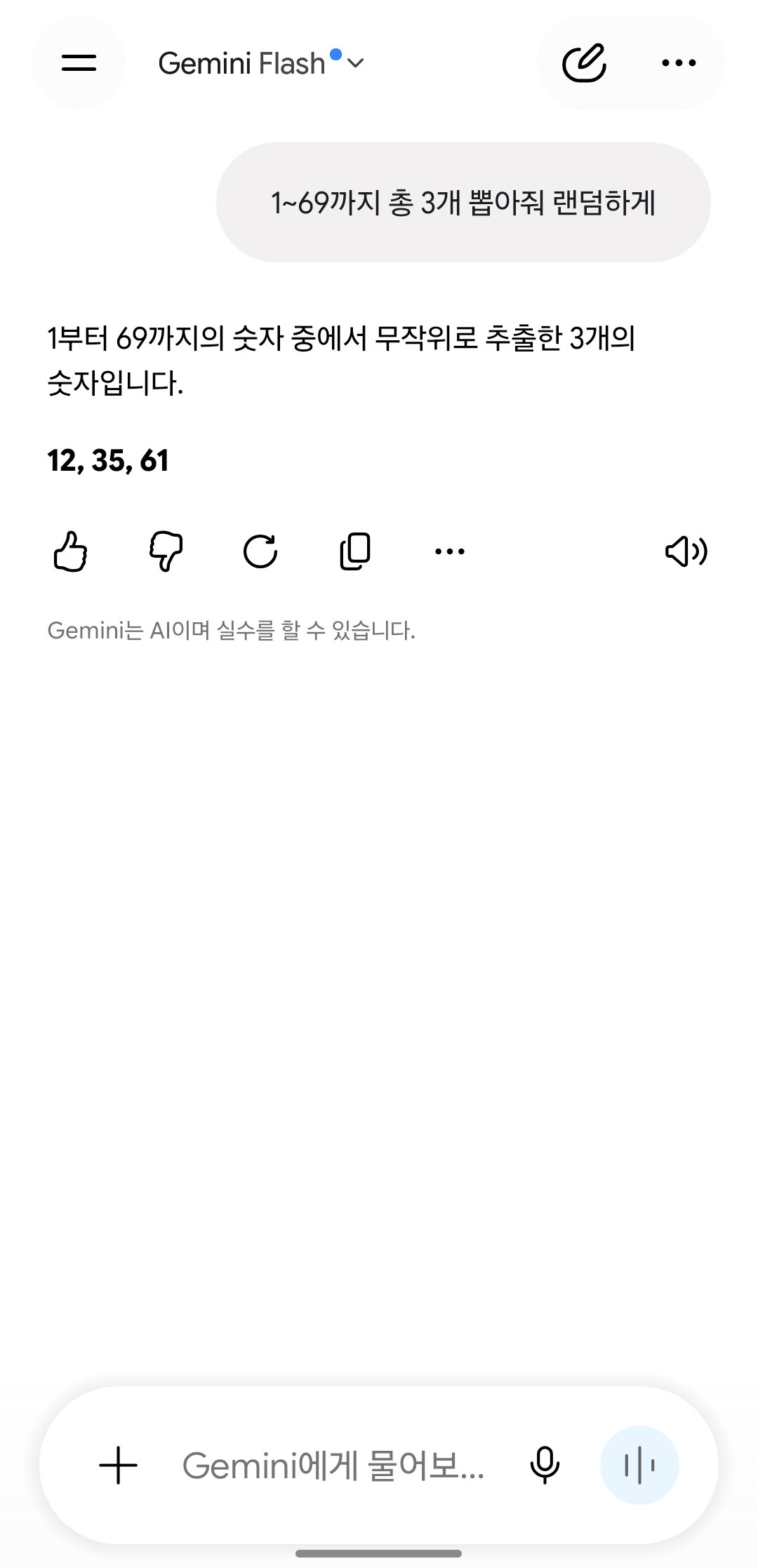Start a new chat with the compose icon
The width and height of the screenshot is (758, 1568).
pos(584,63)
